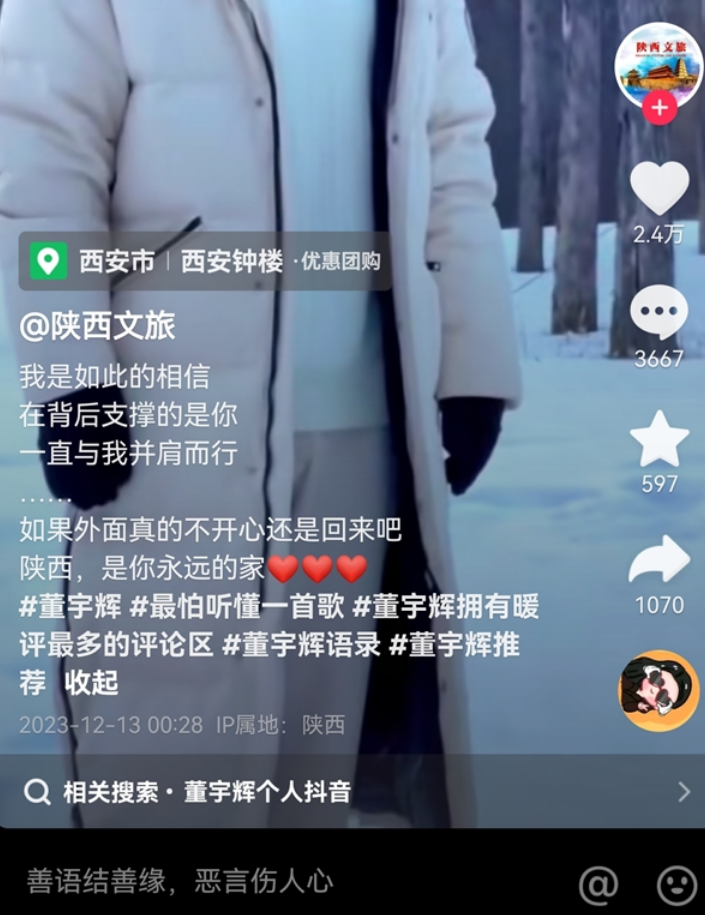The image size is (705, 915).
Task: Share this video
Action: point(659,561)
